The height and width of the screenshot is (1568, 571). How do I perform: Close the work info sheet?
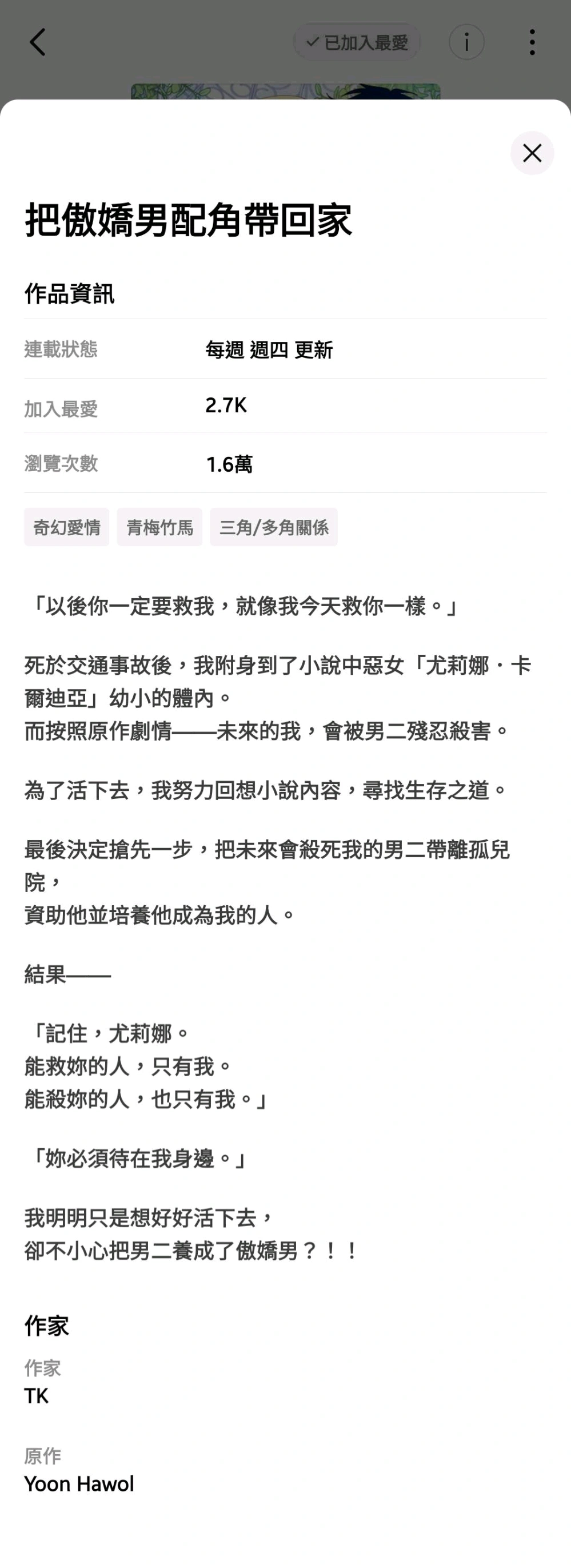(x=532, y=153)
